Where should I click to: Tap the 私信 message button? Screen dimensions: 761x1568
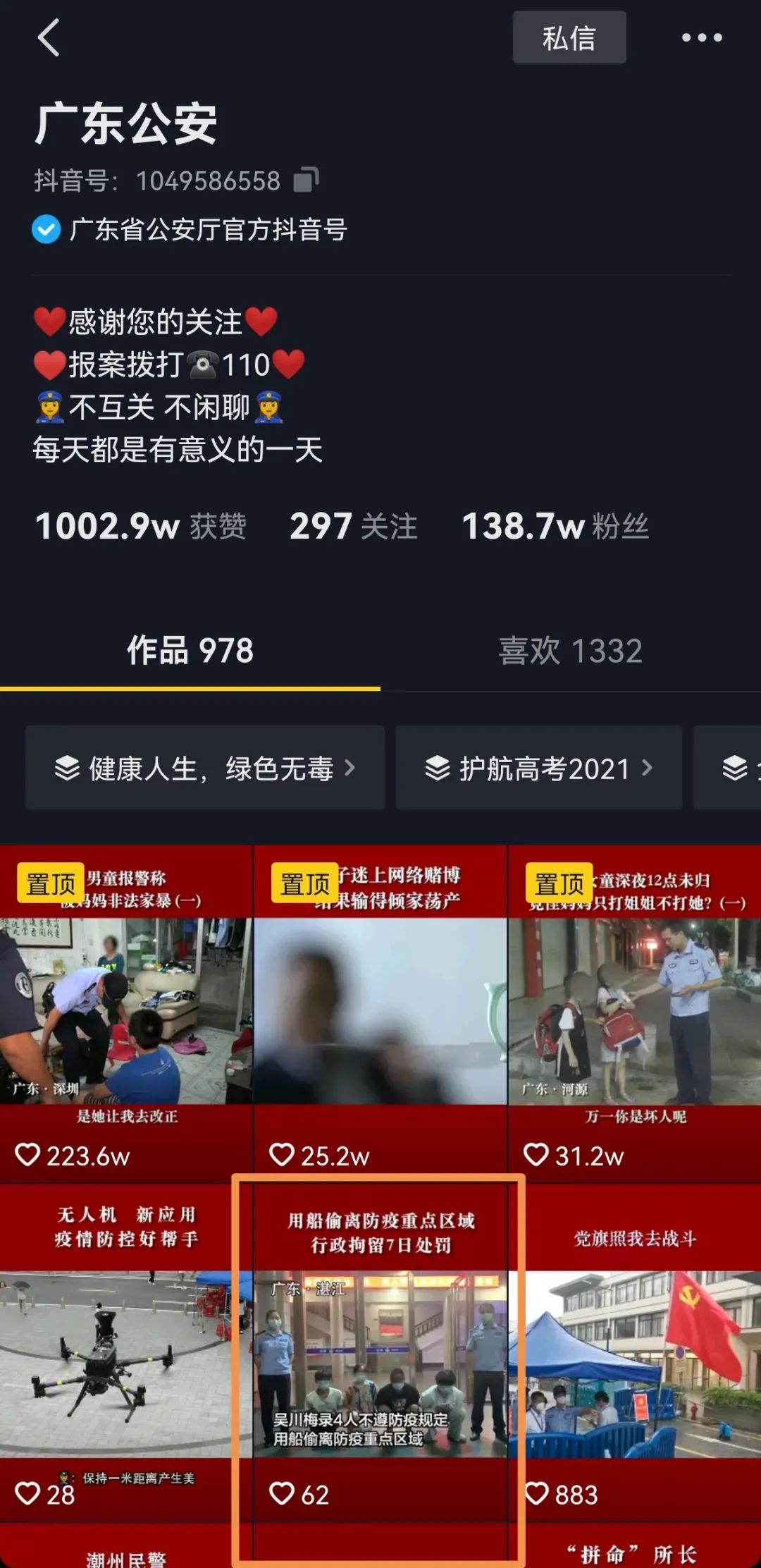(569, 37)
